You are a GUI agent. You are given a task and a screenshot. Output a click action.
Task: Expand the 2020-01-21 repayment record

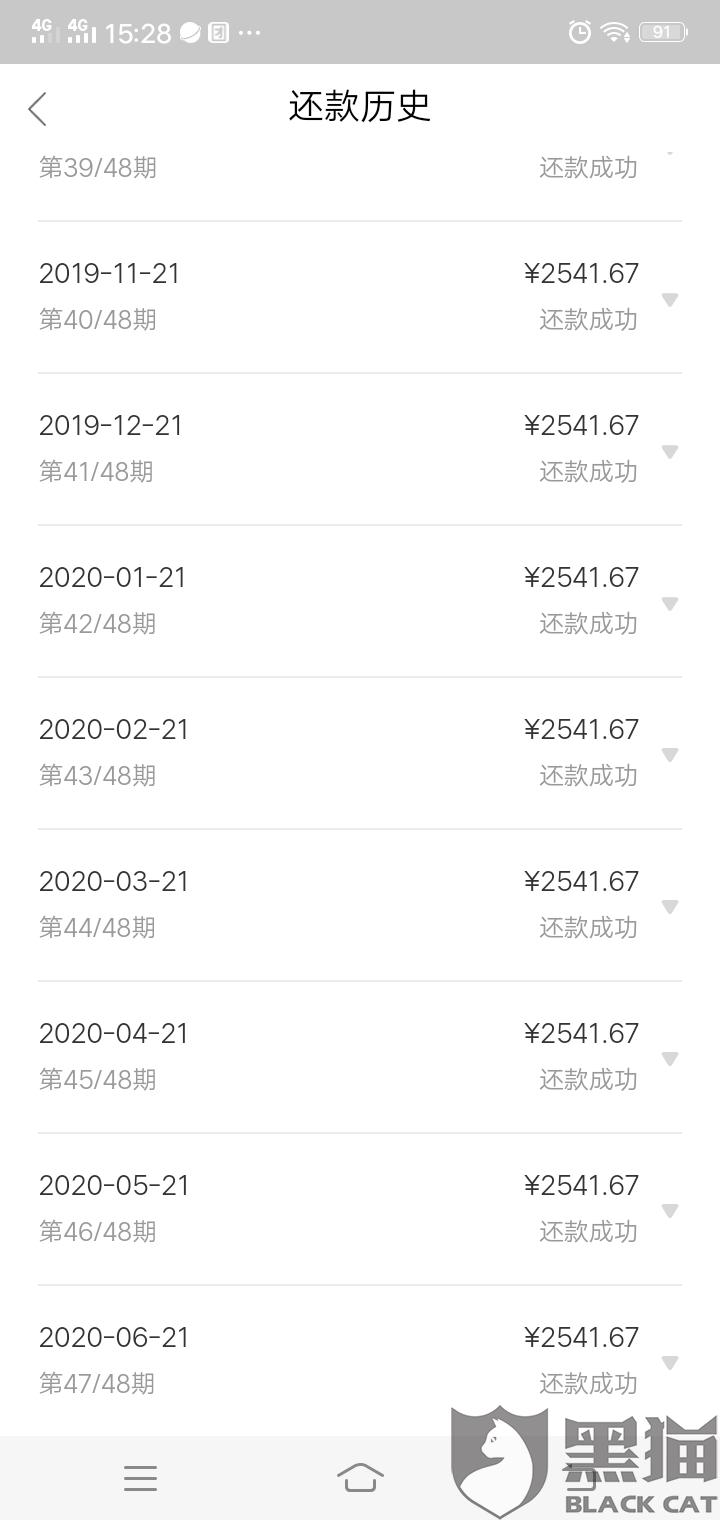pos(670,603)
